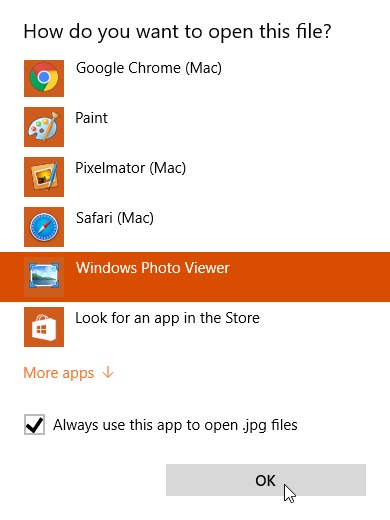Expand More apps list
This screenshot has width=390, height=520.
click(x=69, y=373)
